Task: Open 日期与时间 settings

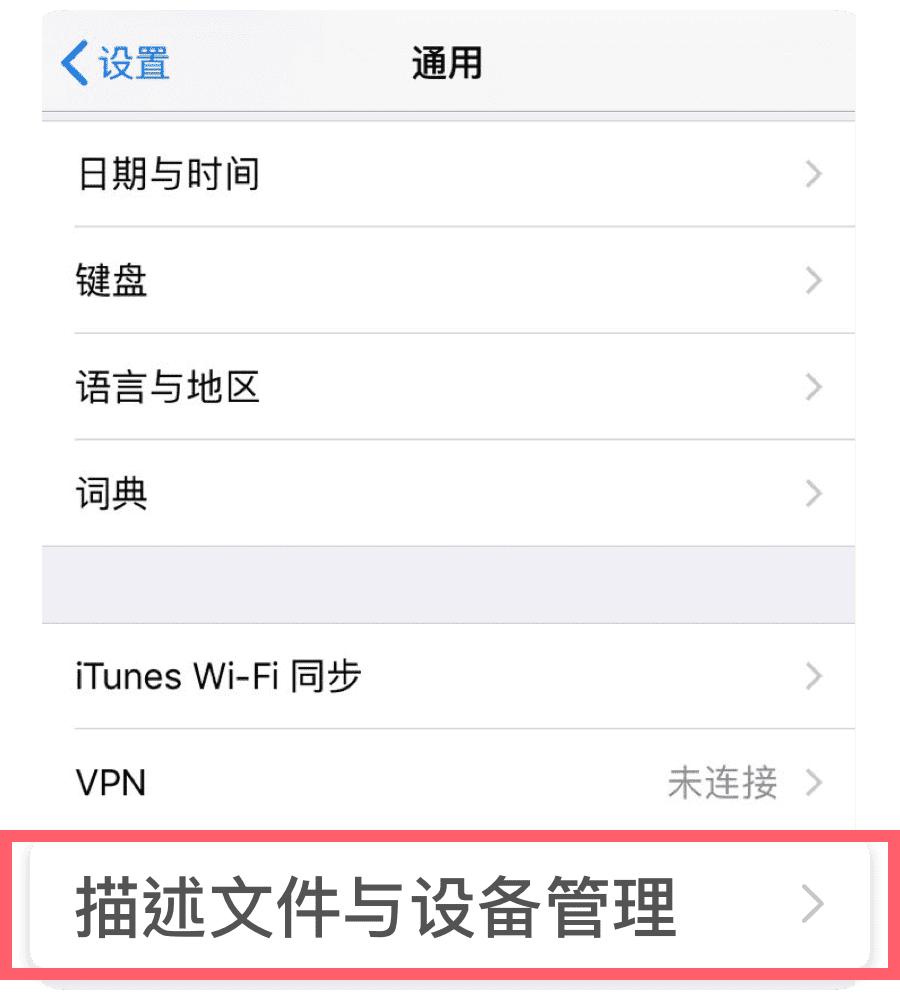Action: coord(448,174)
